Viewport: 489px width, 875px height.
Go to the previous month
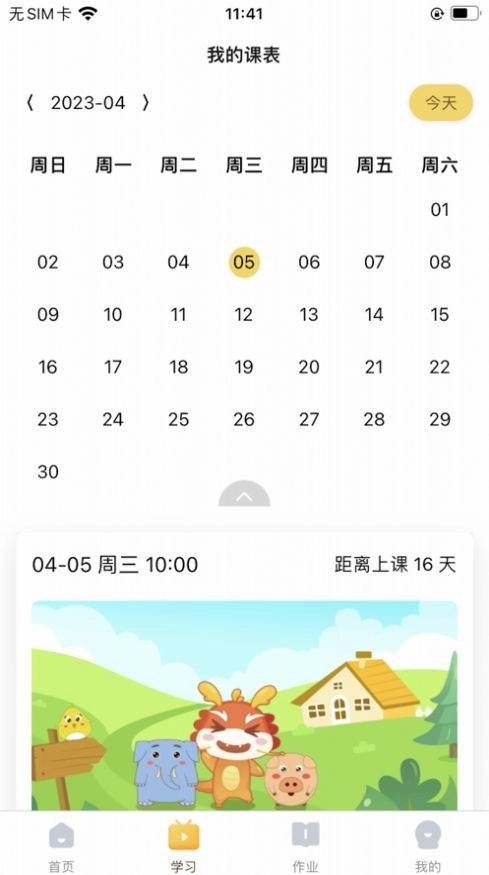pyautogui.click(x=30, y=103)
